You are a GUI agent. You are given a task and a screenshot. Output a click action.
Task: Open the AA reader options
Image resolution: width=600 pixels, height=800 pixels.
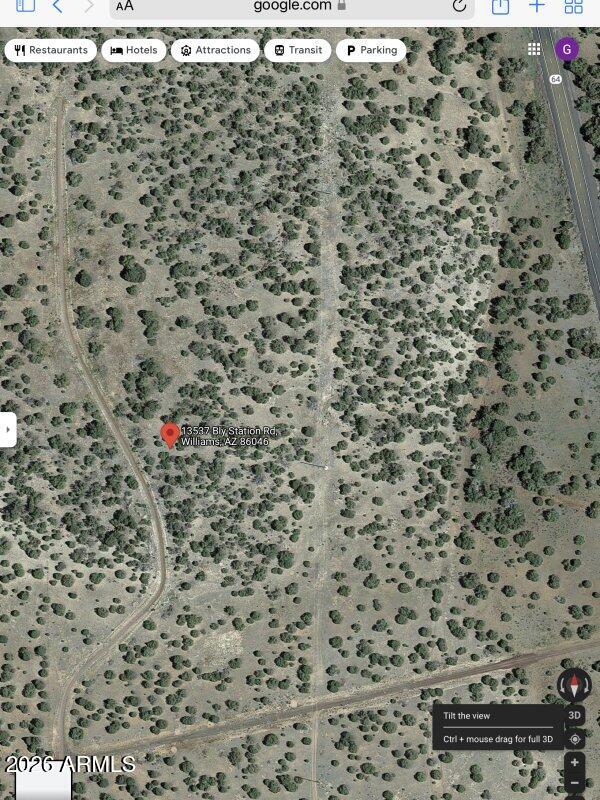pos(124,6)
